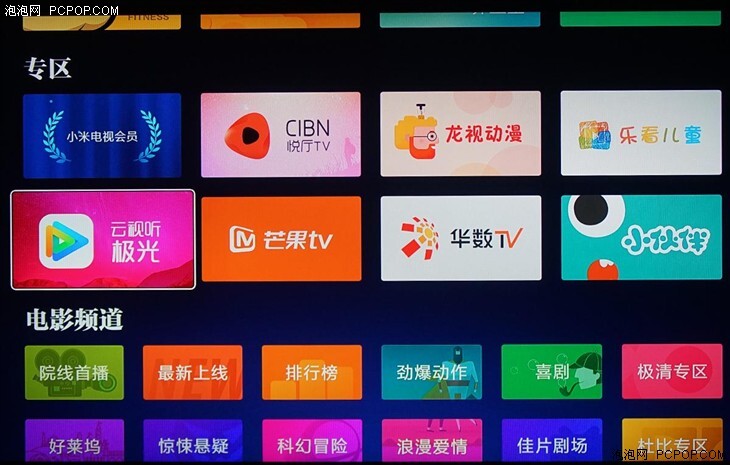Viewport: 730px width, 465px height.
Task: Browse the 好莱坞 category
Action: pyautogui.click(x=75, y=441)
